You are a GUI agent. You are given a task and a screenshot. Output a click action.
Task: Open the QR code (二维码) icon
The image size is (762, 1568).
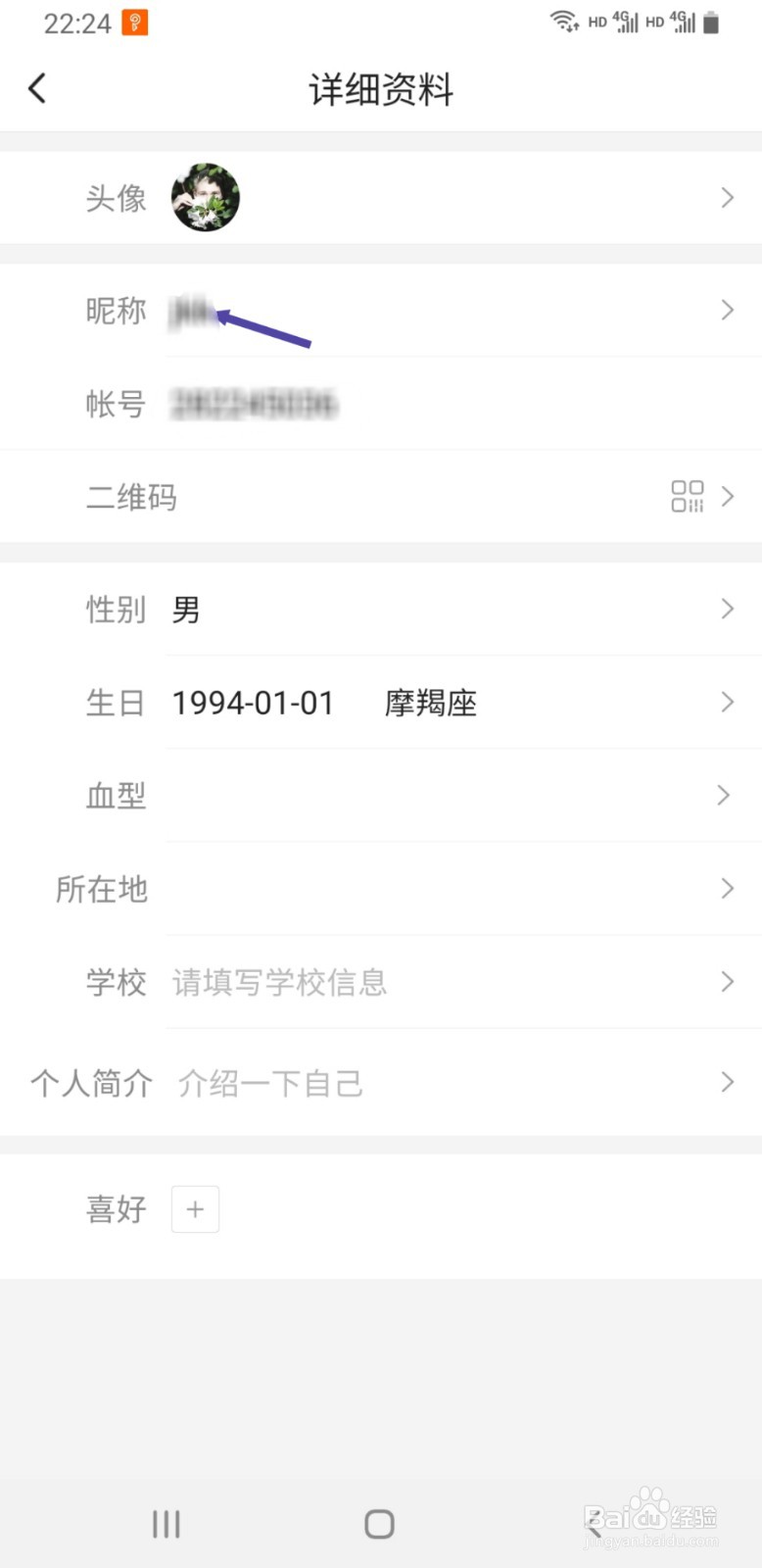click(690, 497)
